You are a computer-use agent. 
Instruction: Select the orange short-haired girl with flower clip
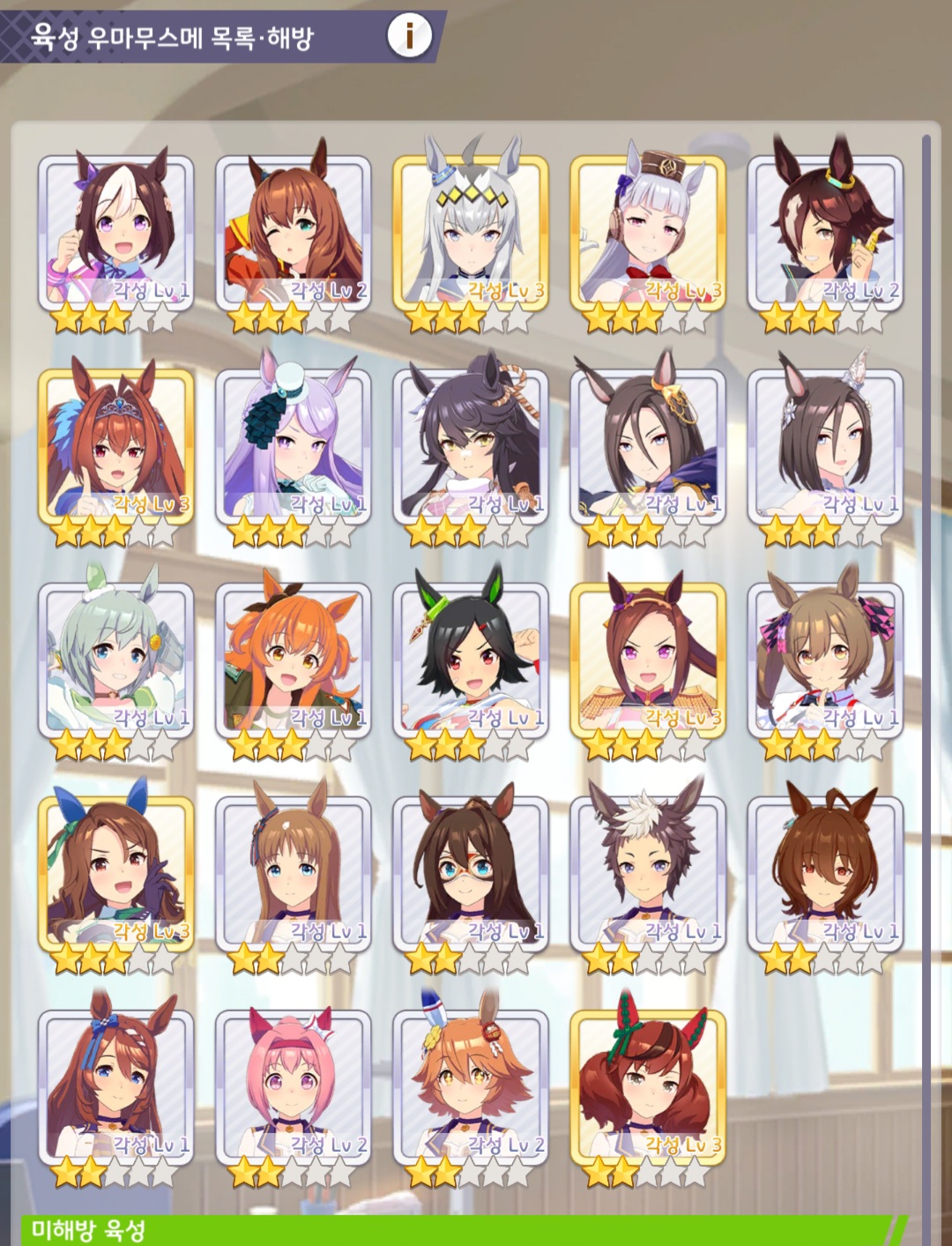coord(471,1087)
